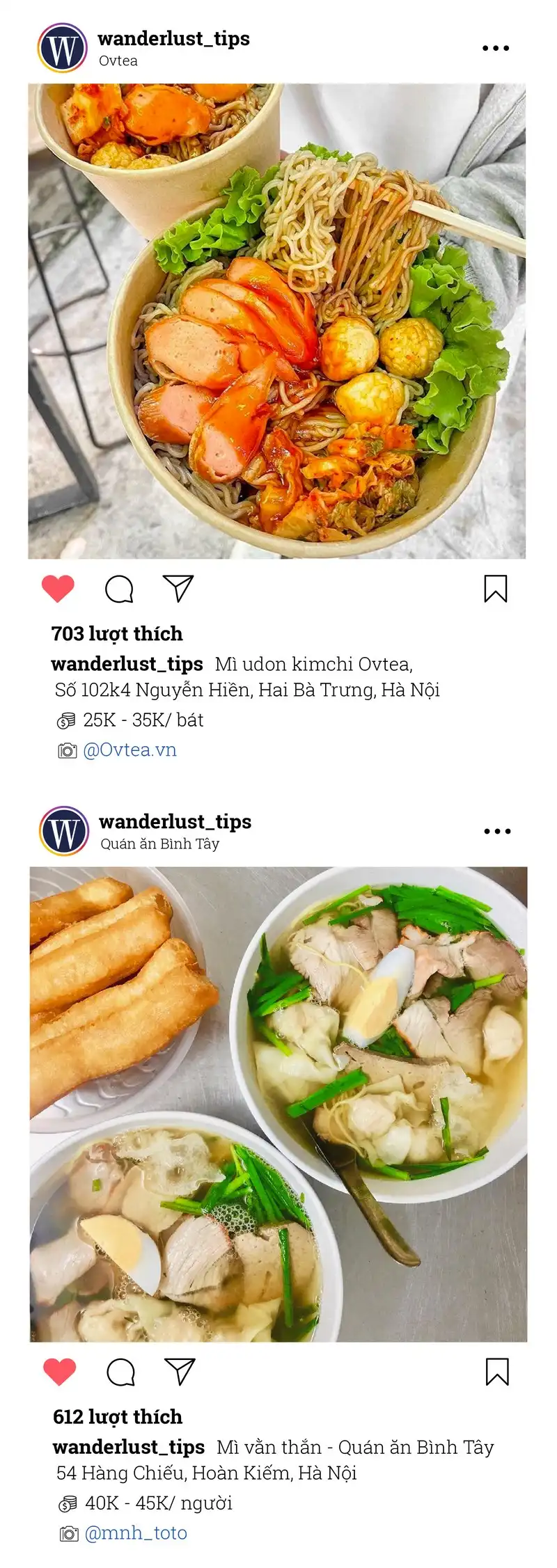Share the Ovtea post via the paper-plane icon
The width and height of the screenshot is (557, 1568).
tap(180, 589)
